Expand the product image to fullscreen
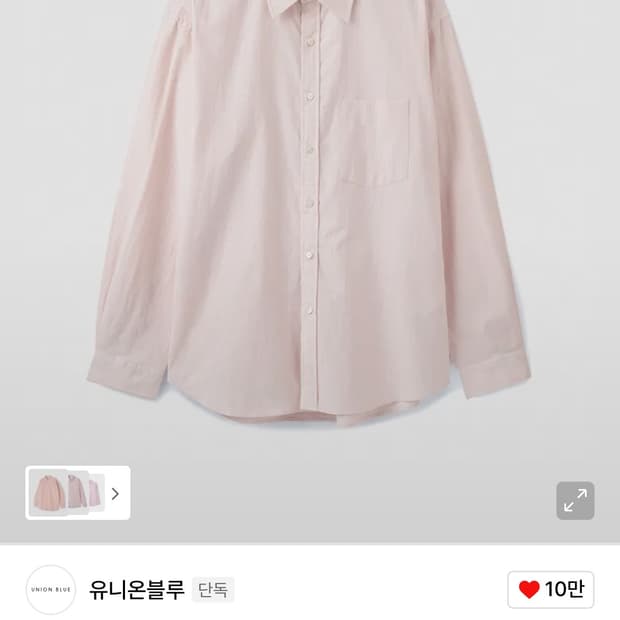This screenshot has width=620, height=620. [575, 500]
